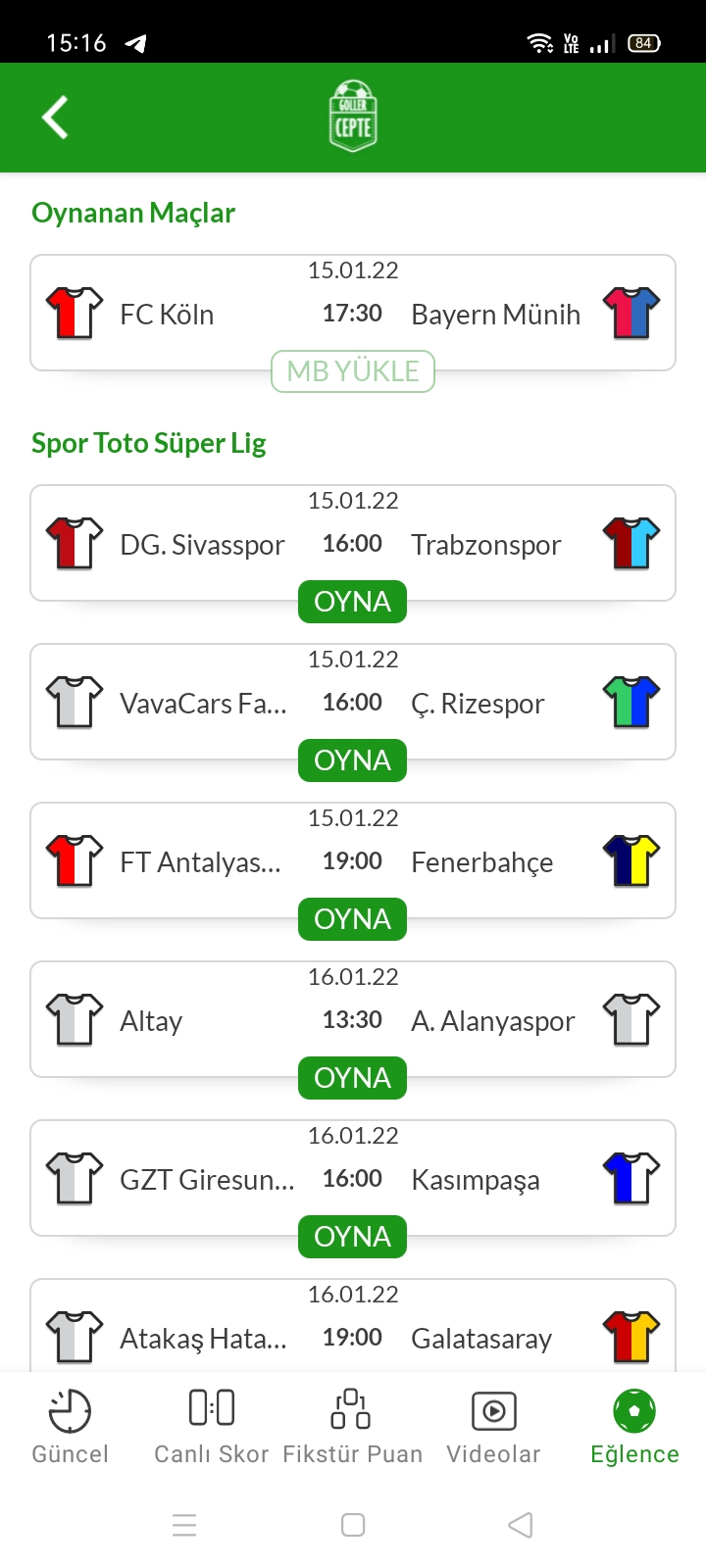
Task: Tap OYNA for Altay vs A. Alanyaspor
Action: coord(353,1078)
